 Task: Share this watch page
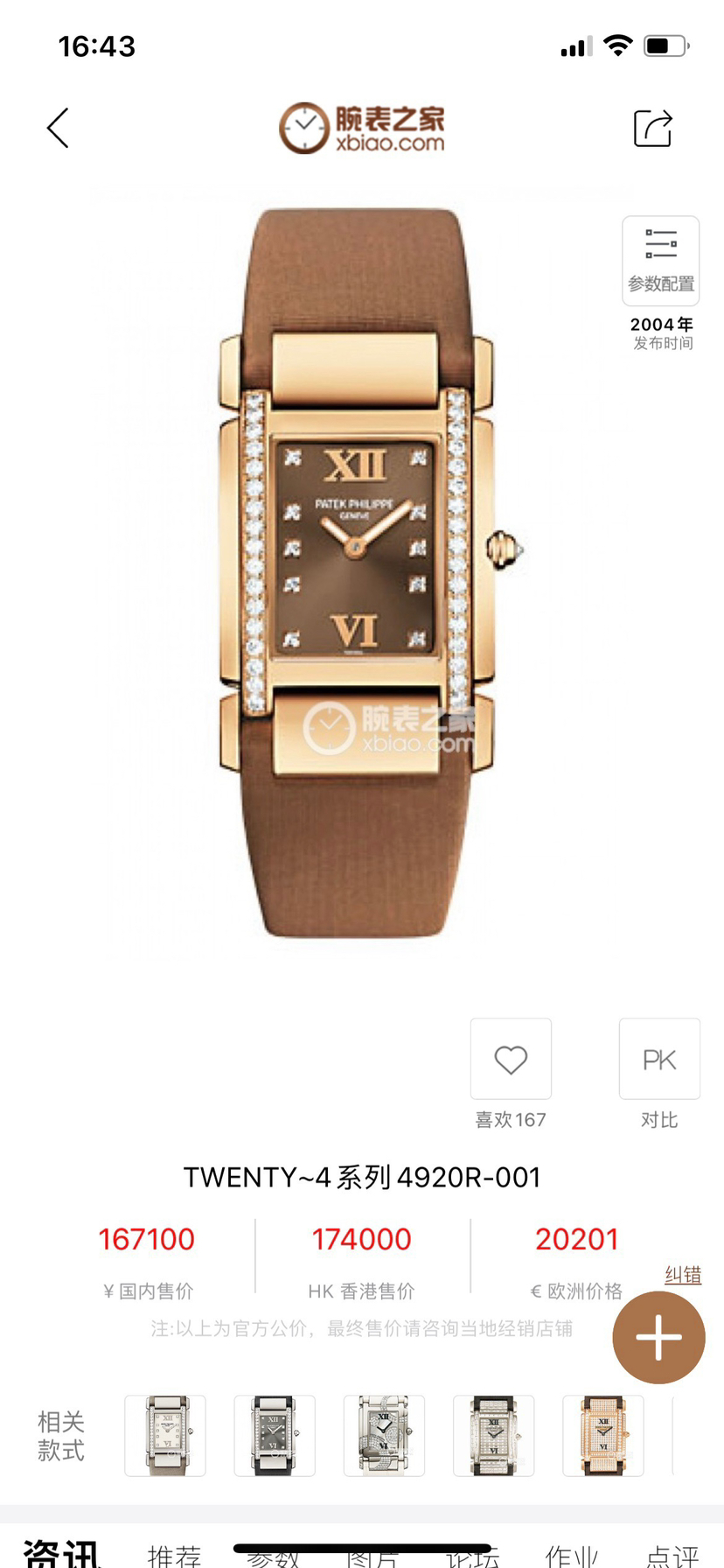click(x=652, y=129)
